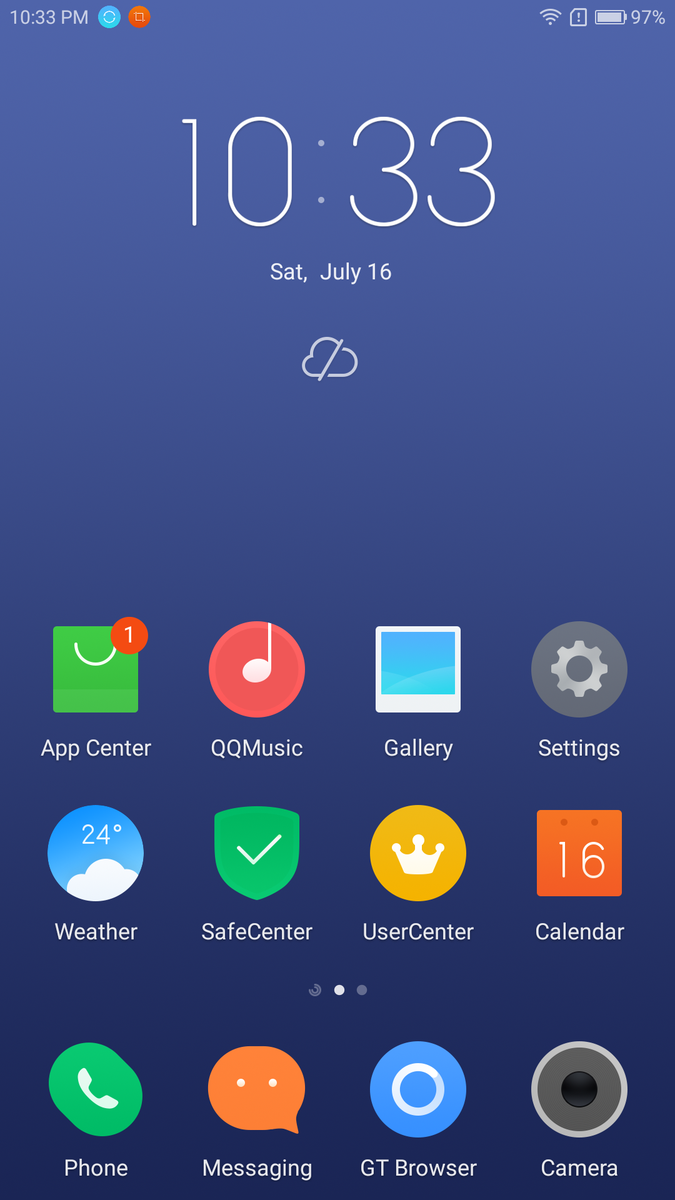Launch the QQMusic app
Screen dimensions: 675x1200
click(x=257, y=670)
